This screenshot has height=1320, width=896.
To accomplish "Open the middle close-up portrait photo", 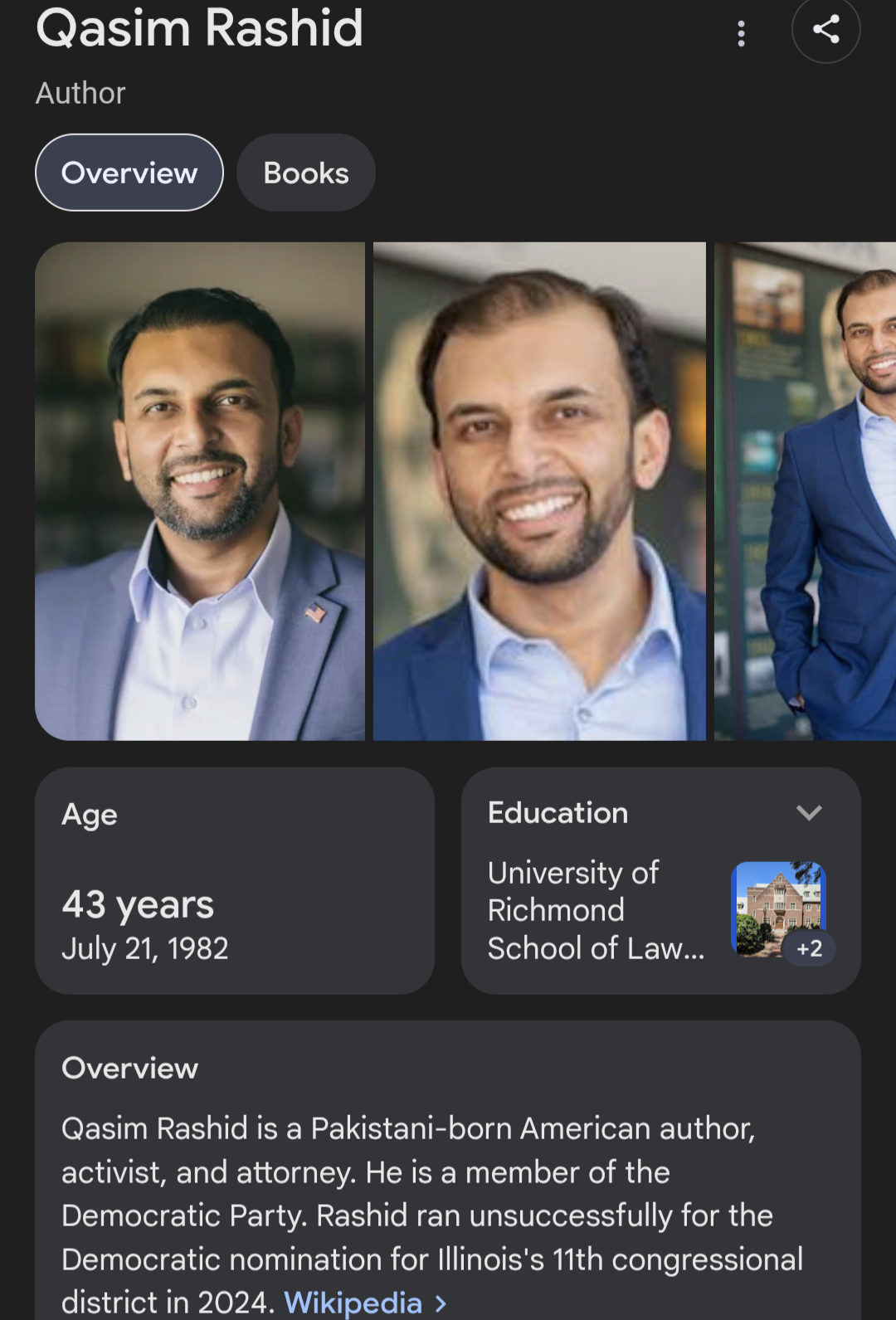I will point(539,491).
